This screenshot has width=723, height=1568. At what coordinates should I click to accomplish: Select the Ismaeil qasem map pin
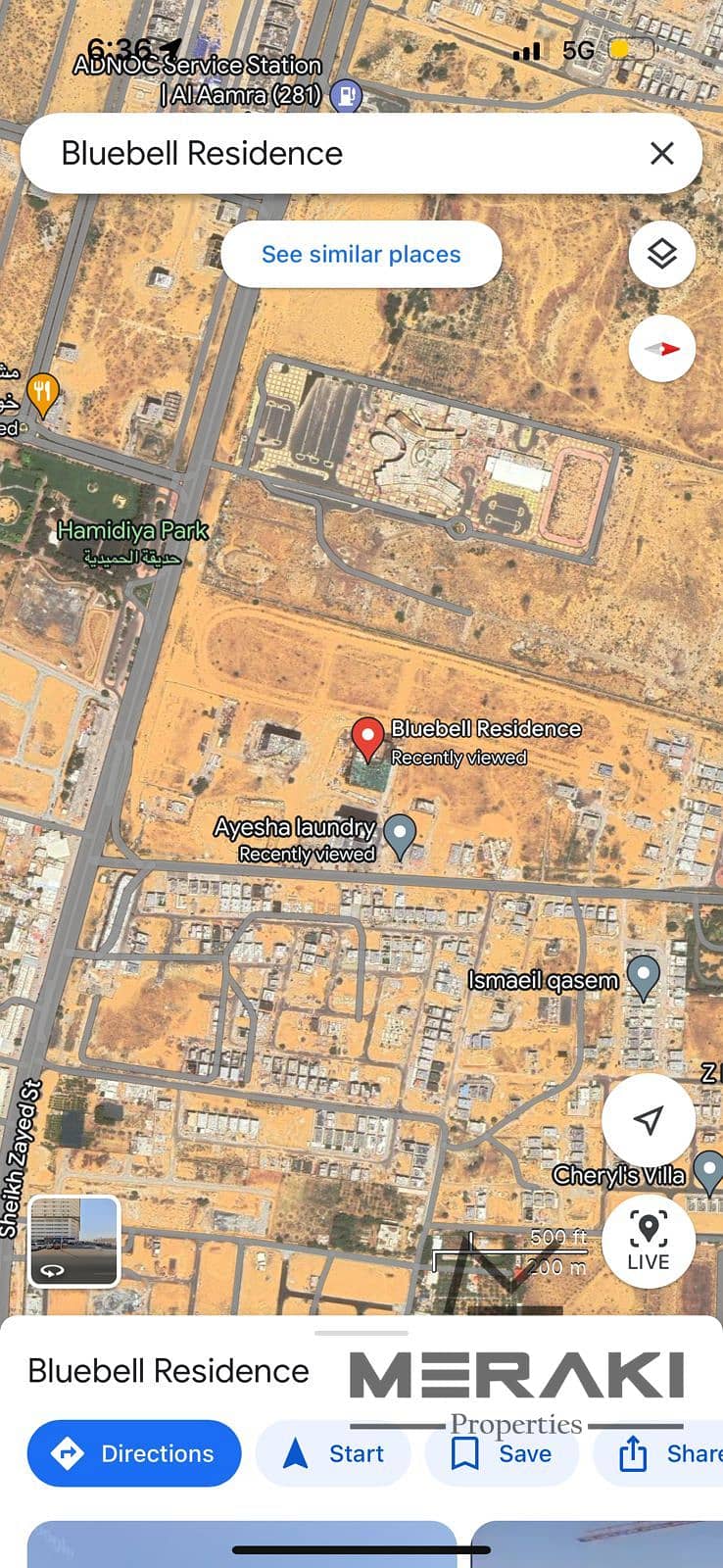(x=643, y=976)
